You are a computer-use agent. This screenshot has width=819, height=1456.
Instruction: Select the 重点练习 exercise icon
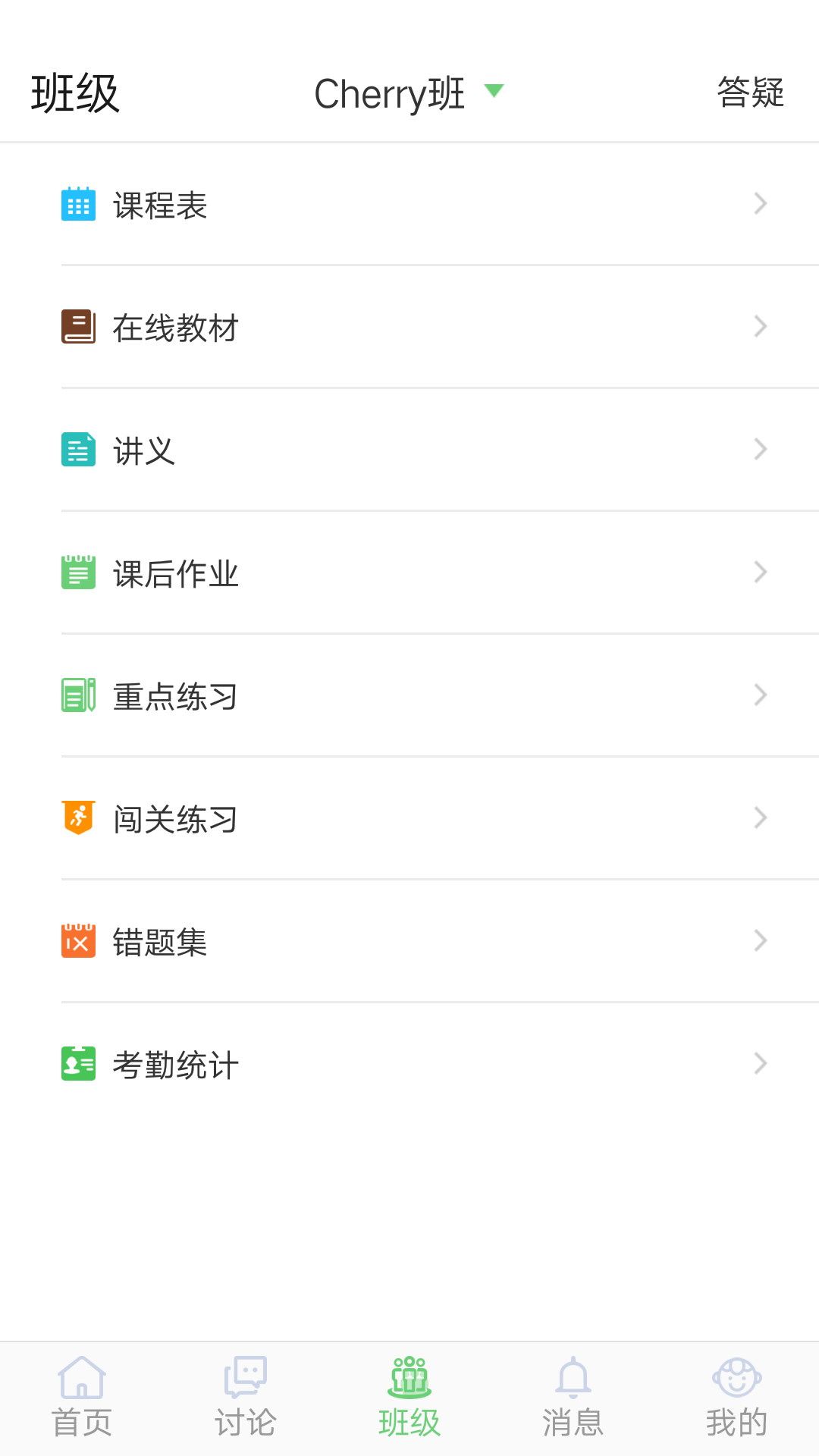[77, 695]
